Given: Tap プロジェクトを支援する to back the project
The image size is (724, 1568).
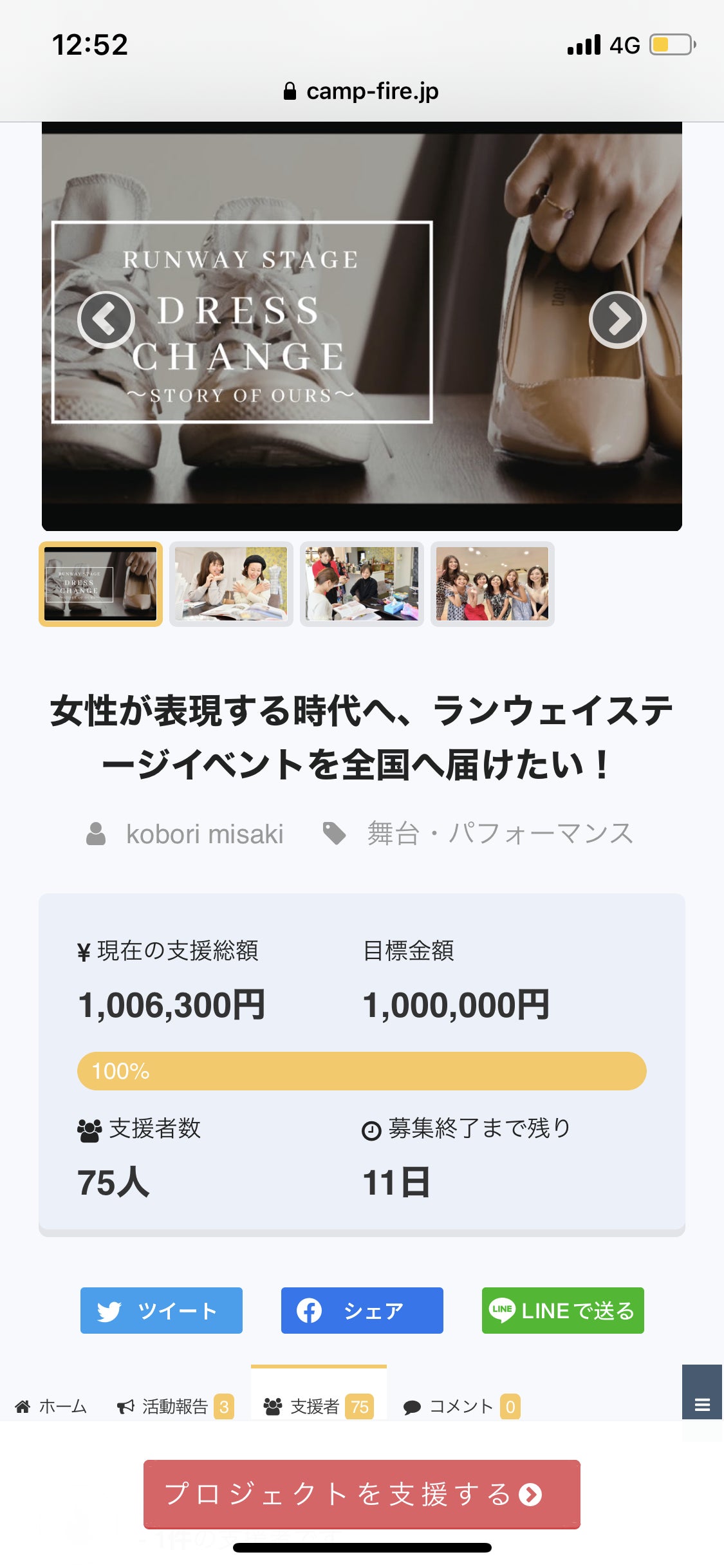Looking at the screenshot, I should click(x=362, y=1494).
